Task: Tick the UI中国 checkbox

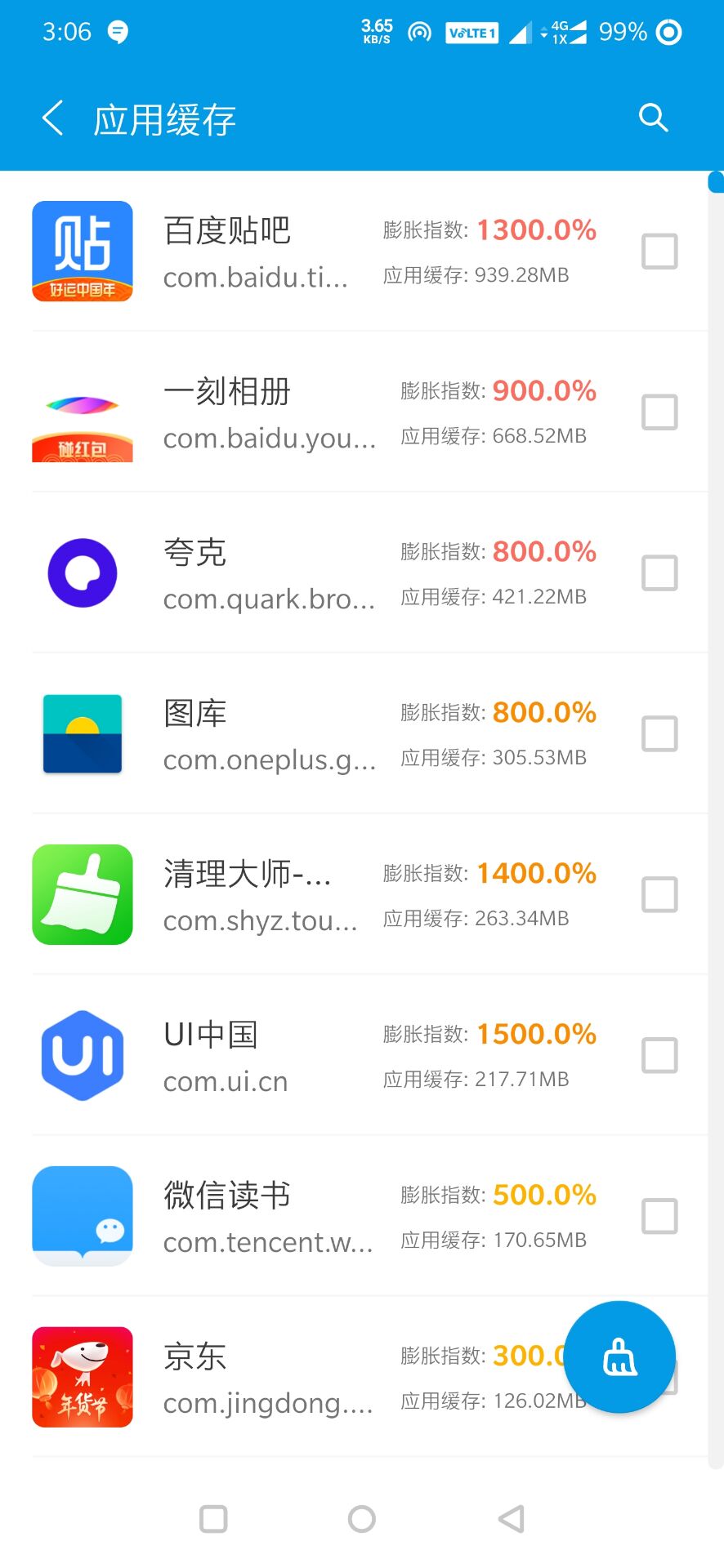Action: (659, 1056)
